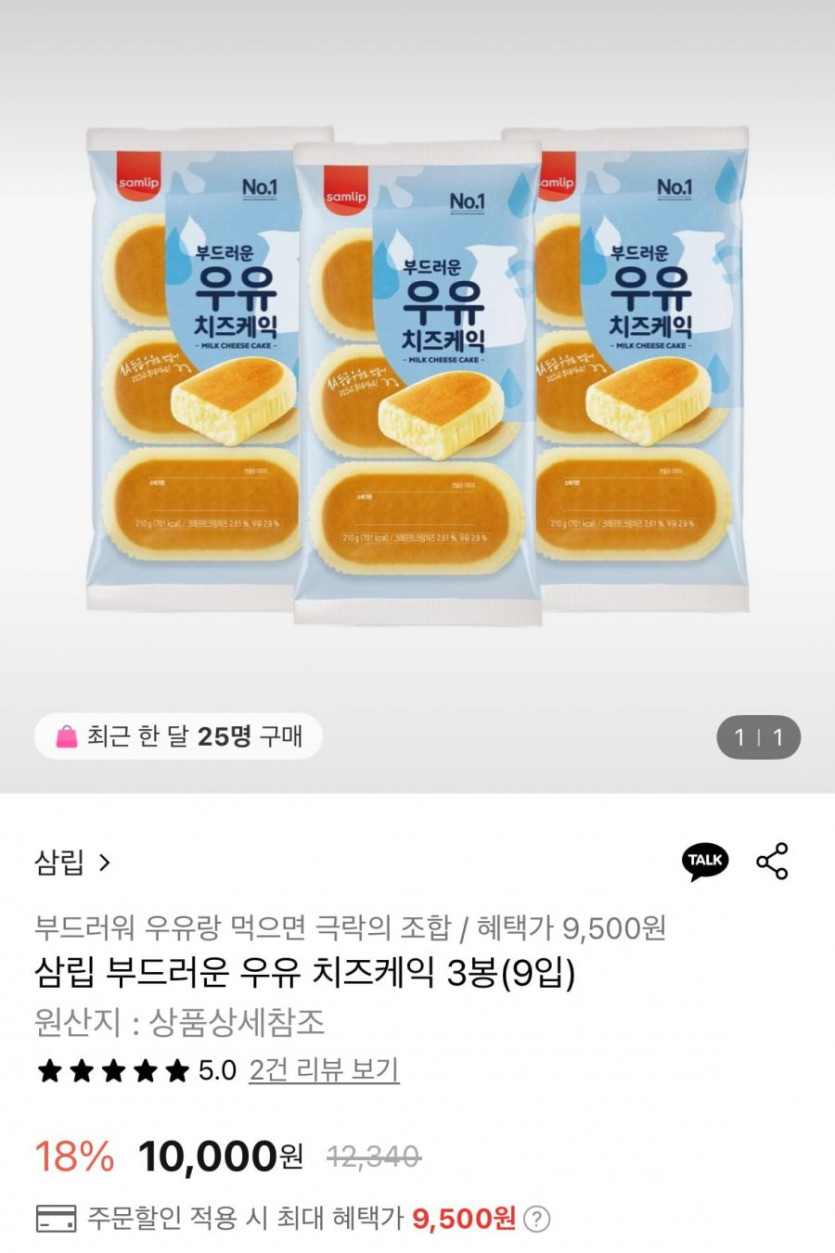Show help for 최대 혜택가 info
Image resolution: width=835 pixels, height=1253 pixels.
(x=537, y=1218)
